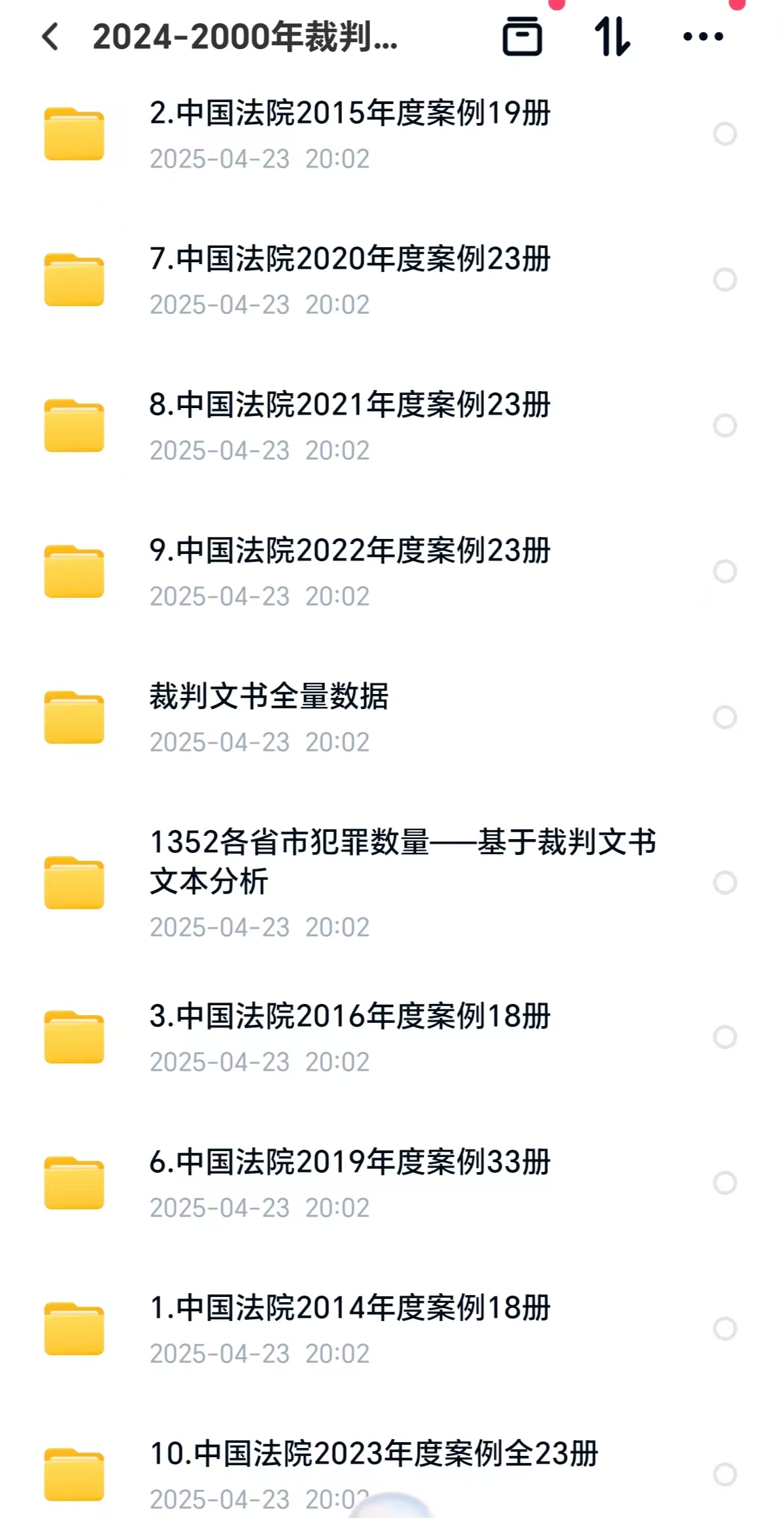Select the 2015年度案例19册 folder circle
The image size is (784, 1518).
(x=724, y=134)
